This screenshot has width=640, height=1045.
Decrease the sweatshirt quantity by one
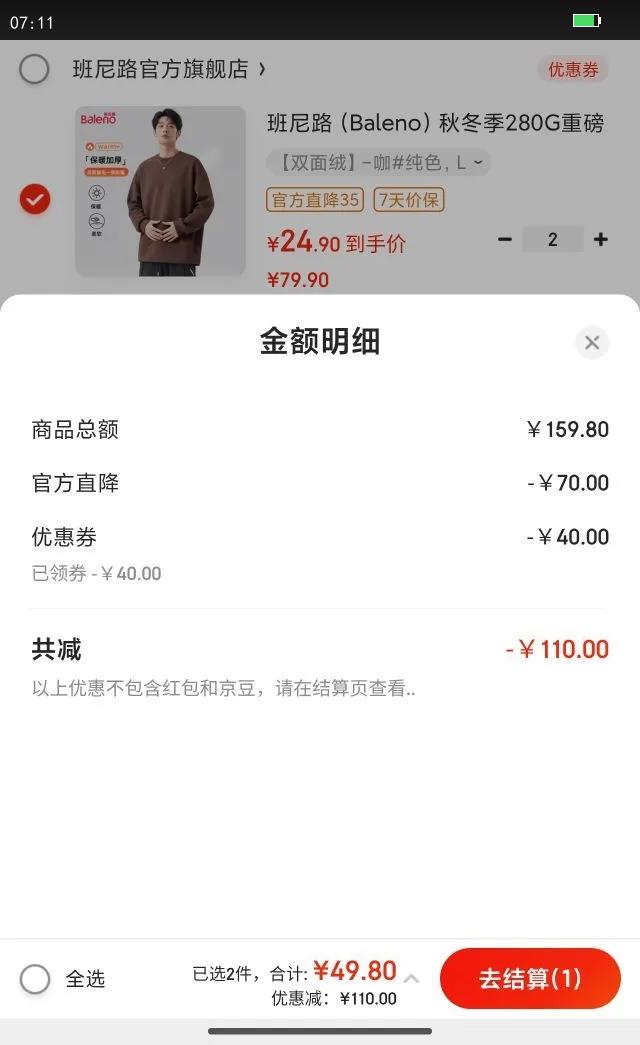coord(505,240)
